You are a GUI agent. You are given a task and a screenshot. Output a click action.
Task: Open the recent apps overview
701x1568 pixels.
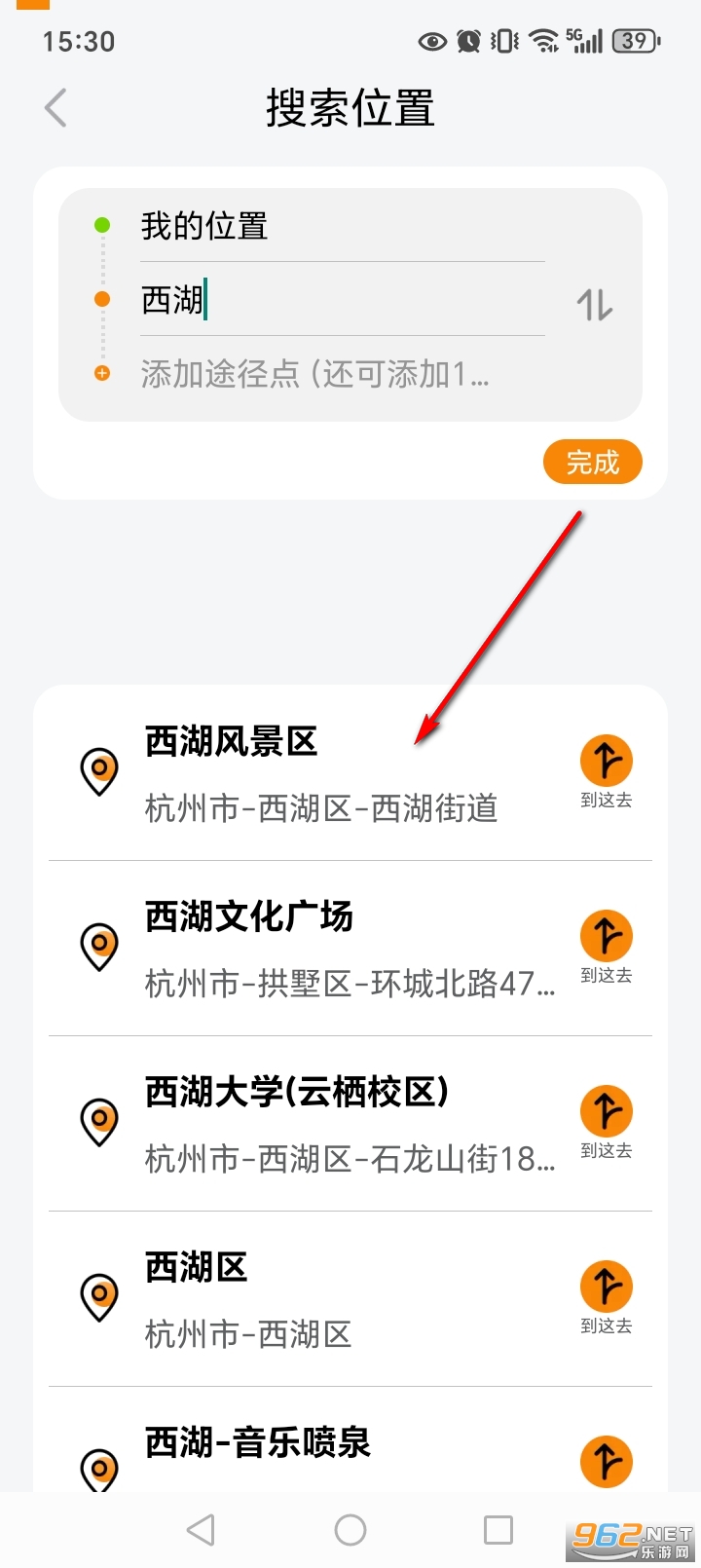tap(498, 1530)
